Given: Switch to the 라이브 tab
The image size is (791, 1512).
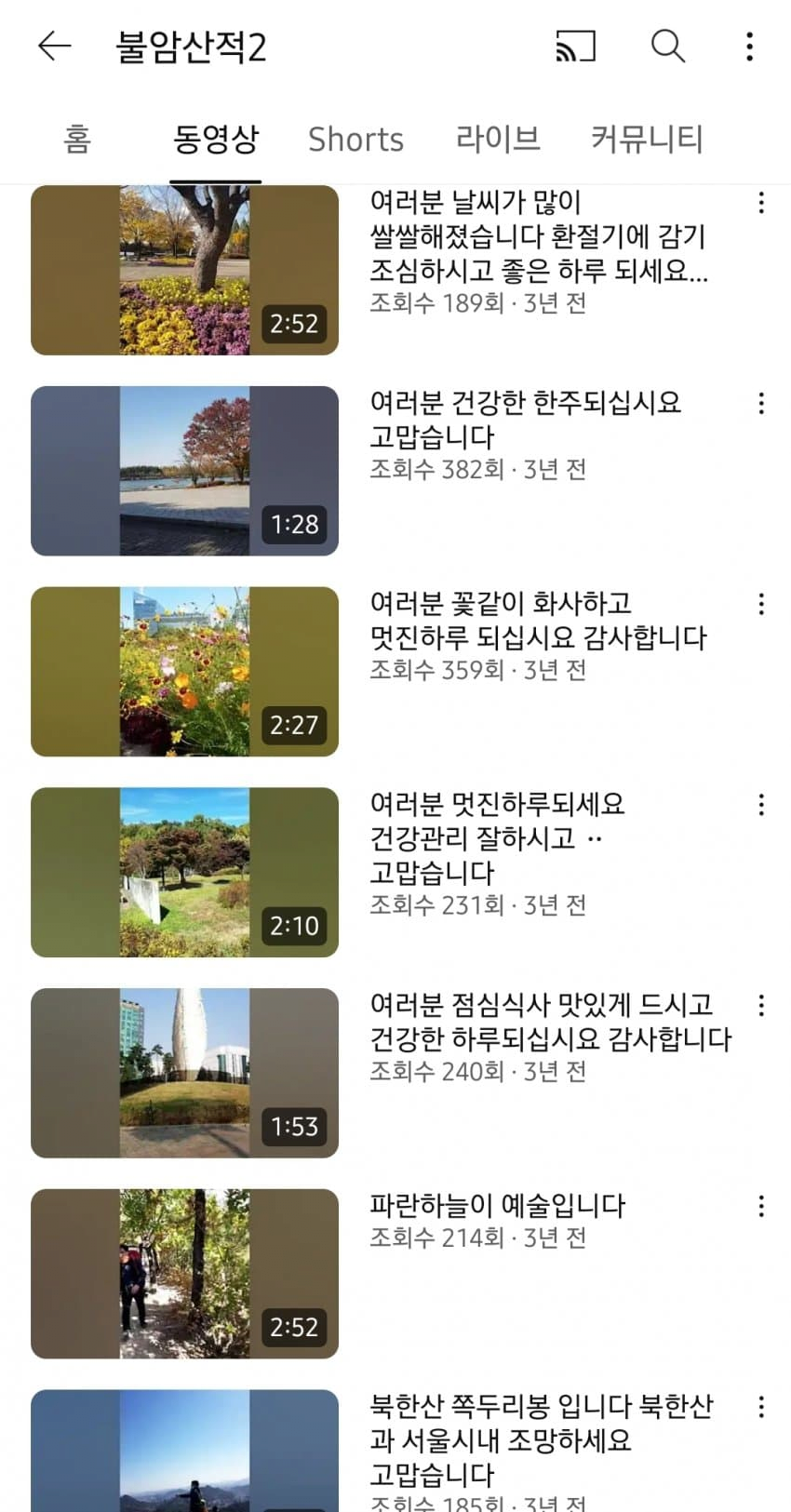Looking at the screenshot, I should coord(499,138).
